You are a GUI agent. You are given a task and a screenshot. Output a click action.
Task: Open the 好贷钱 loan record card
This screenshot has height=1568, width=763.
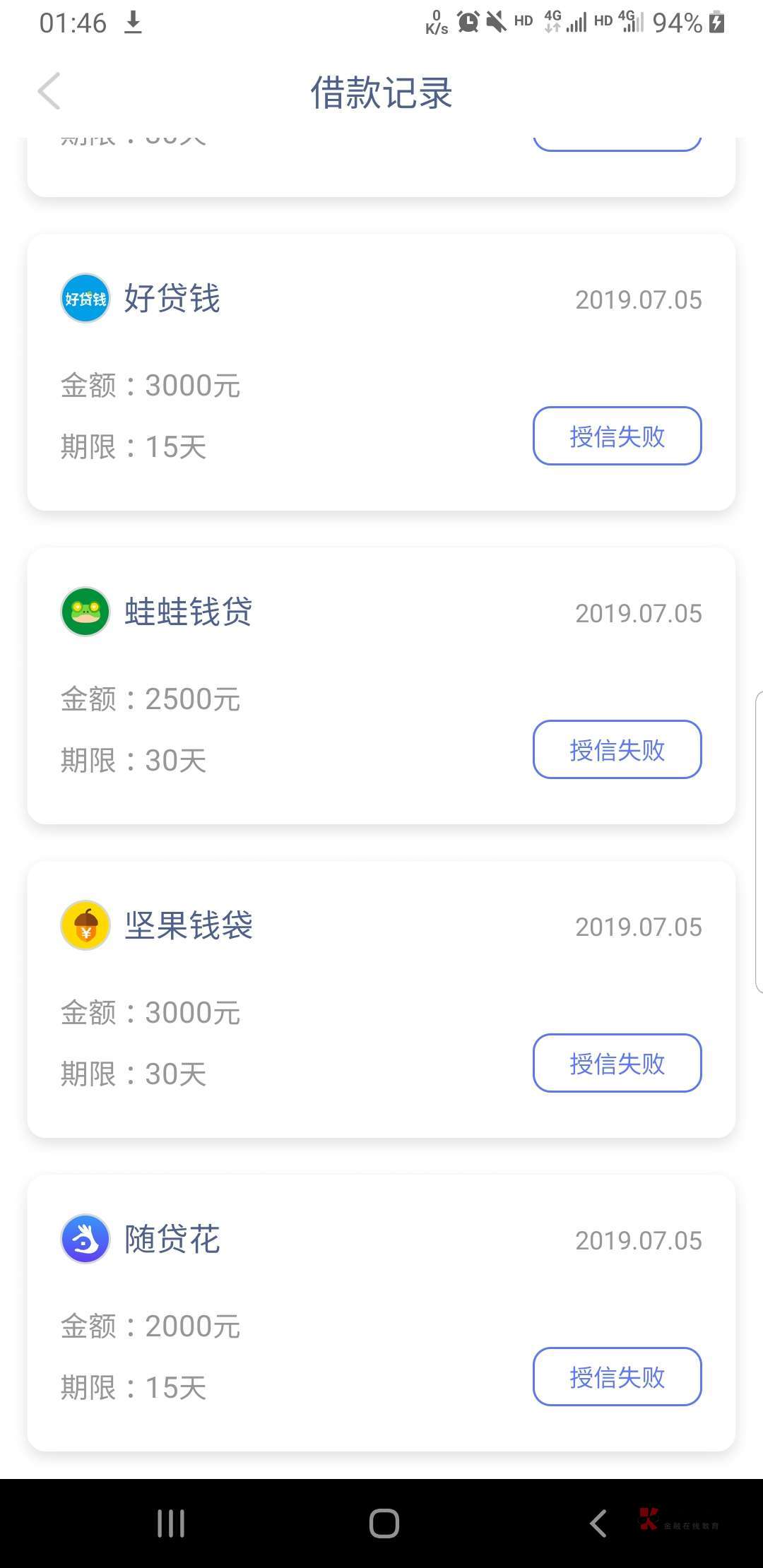tap(381, 372)
